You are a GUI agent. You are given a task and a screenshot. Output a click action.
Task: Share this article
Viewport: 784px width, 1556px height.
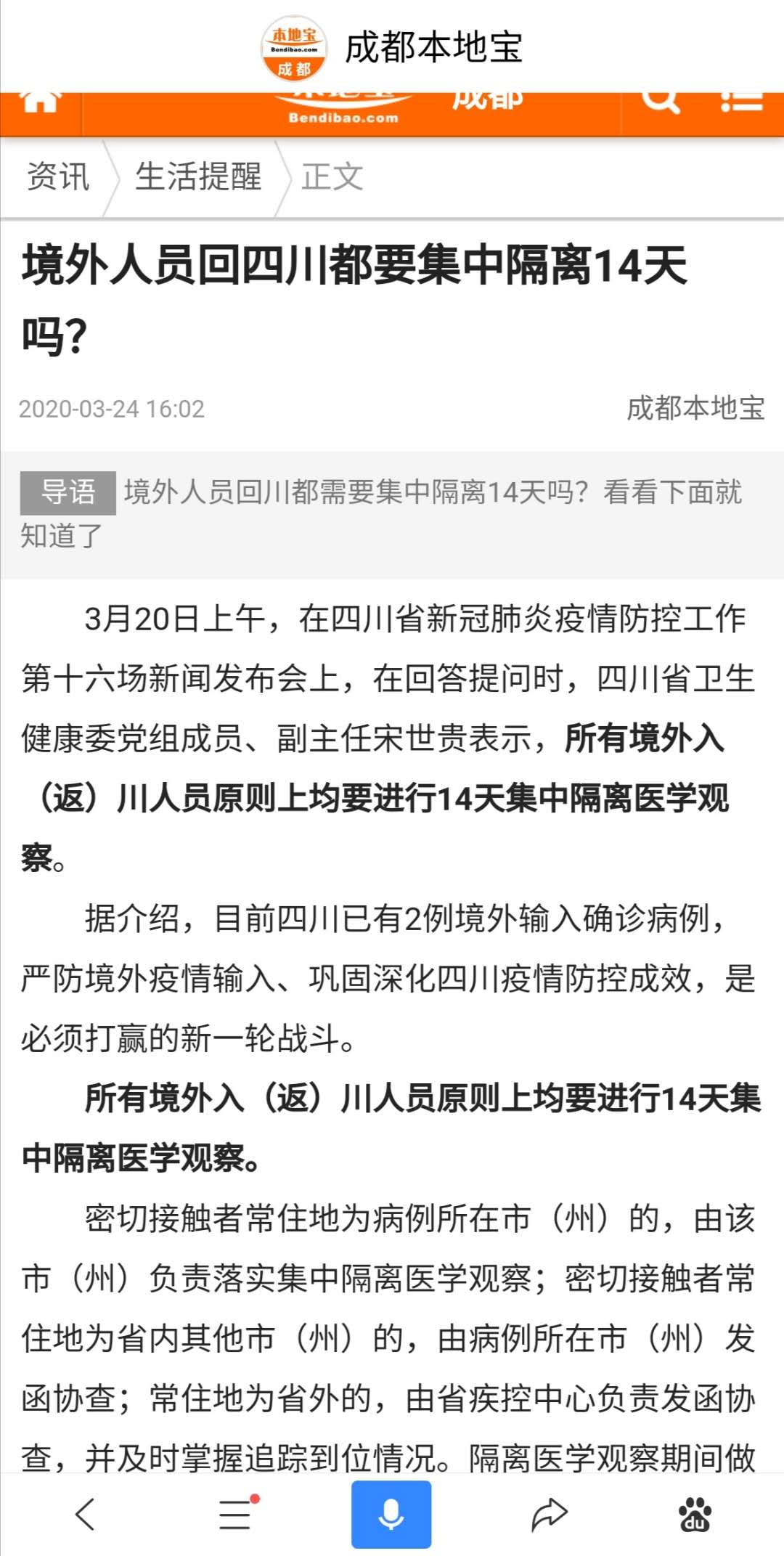549,1514
